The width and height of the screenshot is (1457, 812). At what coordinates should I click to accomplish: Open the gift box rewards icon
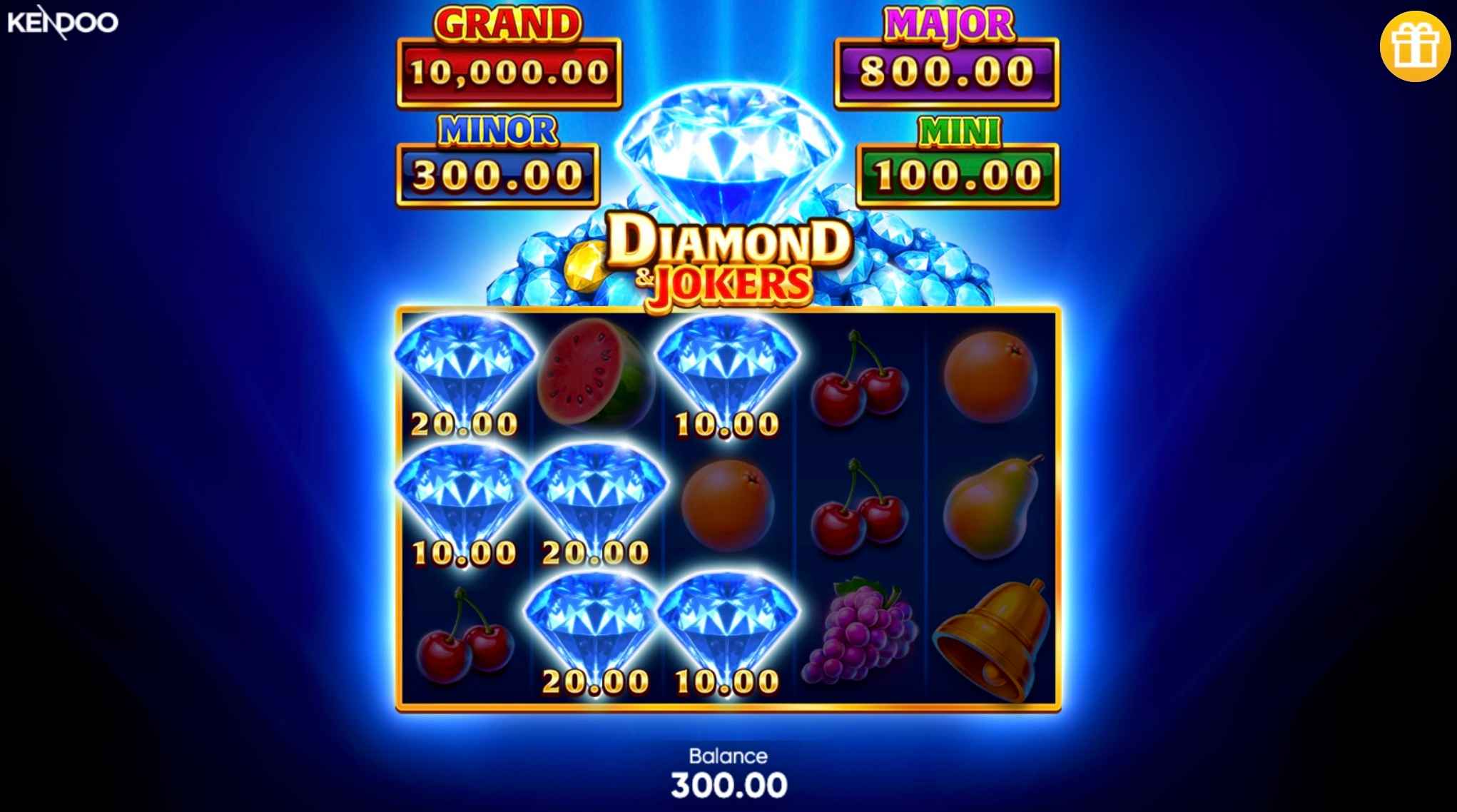point(1416,46)
